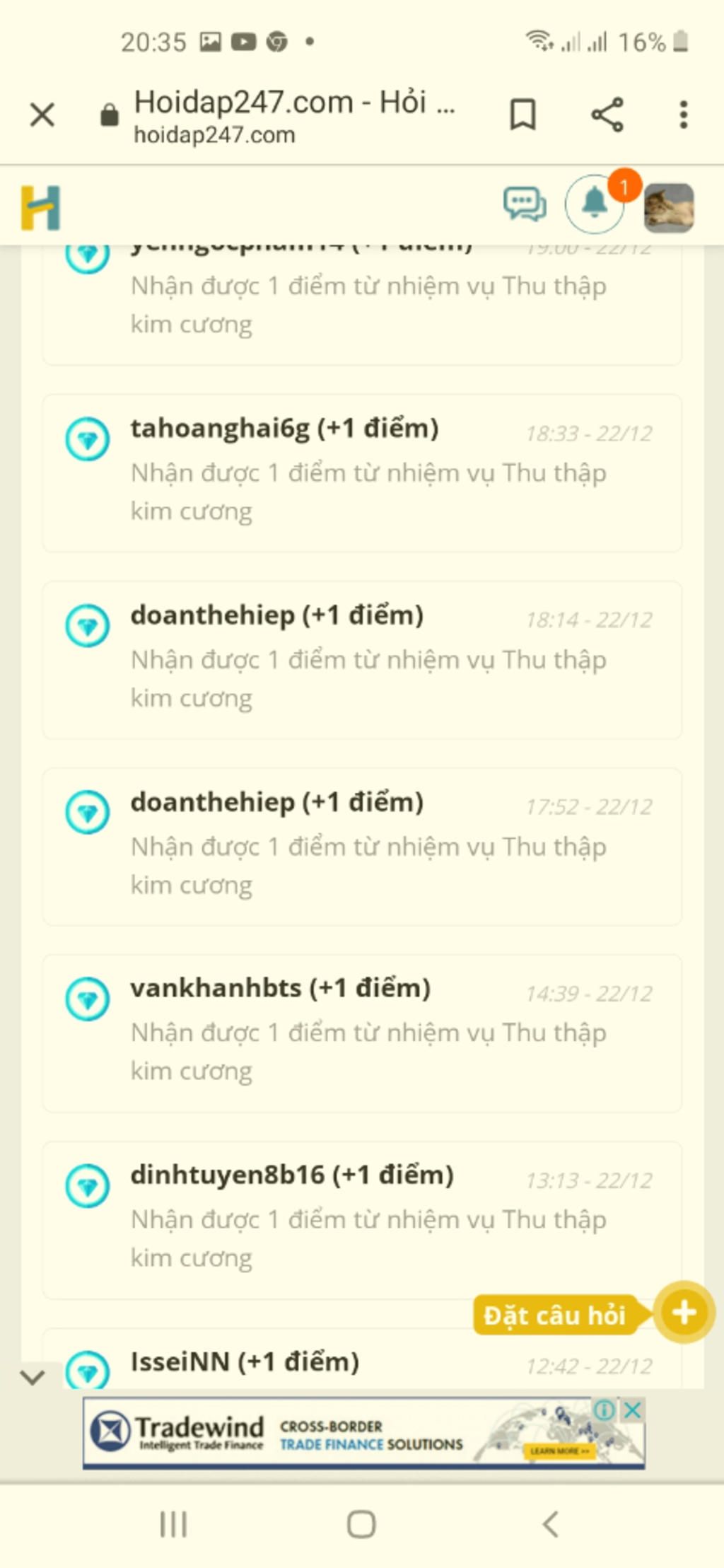Image resolution: width=724 pixels, height=1568 pixels.
Task: Open the profile avatar menu
Action: point(668,208)
